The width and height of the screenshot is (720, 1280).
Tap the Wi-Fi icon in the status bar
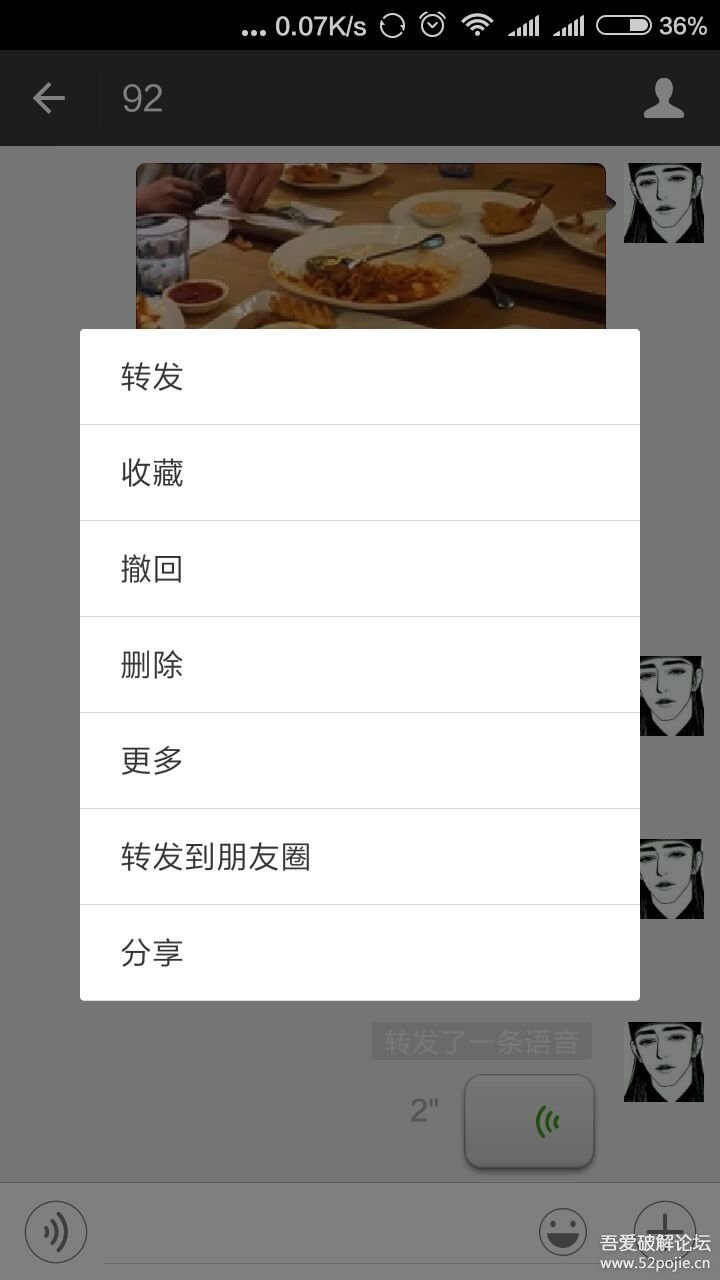point(477,26)
